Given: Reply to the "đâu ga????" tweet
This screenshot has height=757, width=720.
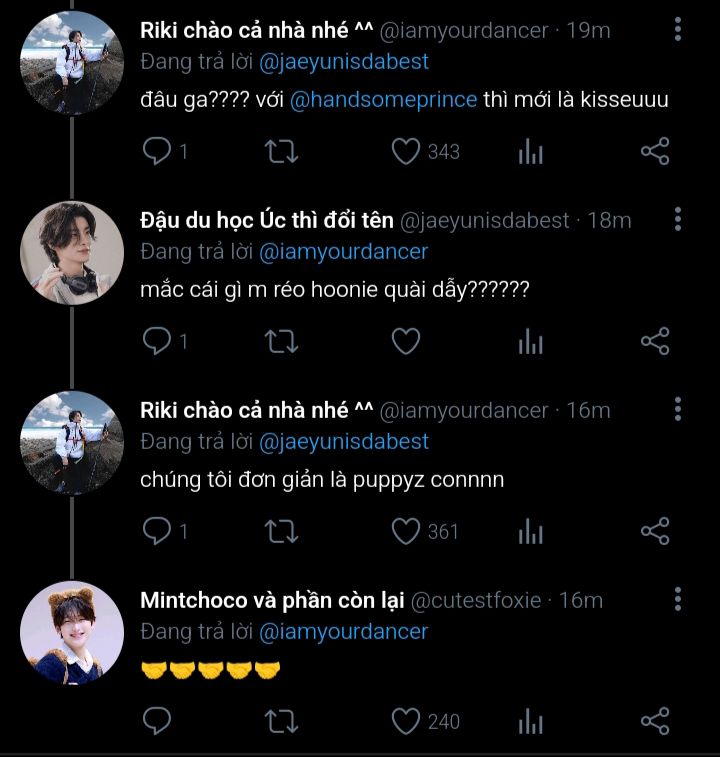Looking at the screenshot, I should (157, 152).
